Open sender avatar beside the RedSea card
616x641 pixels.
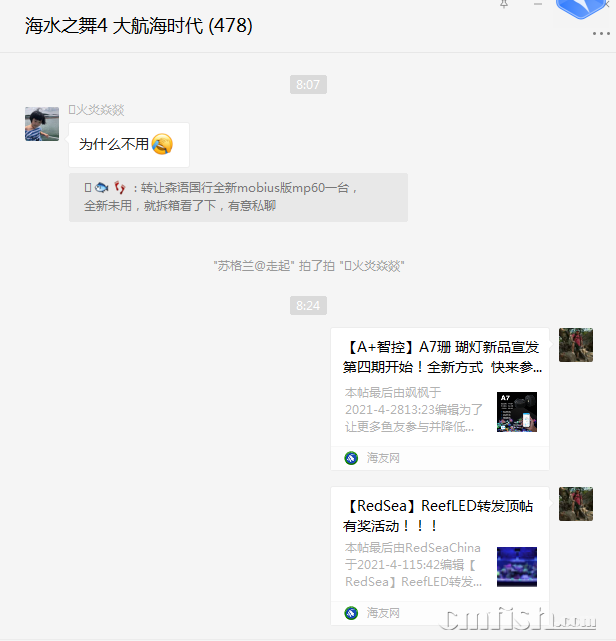pos(575,504)
